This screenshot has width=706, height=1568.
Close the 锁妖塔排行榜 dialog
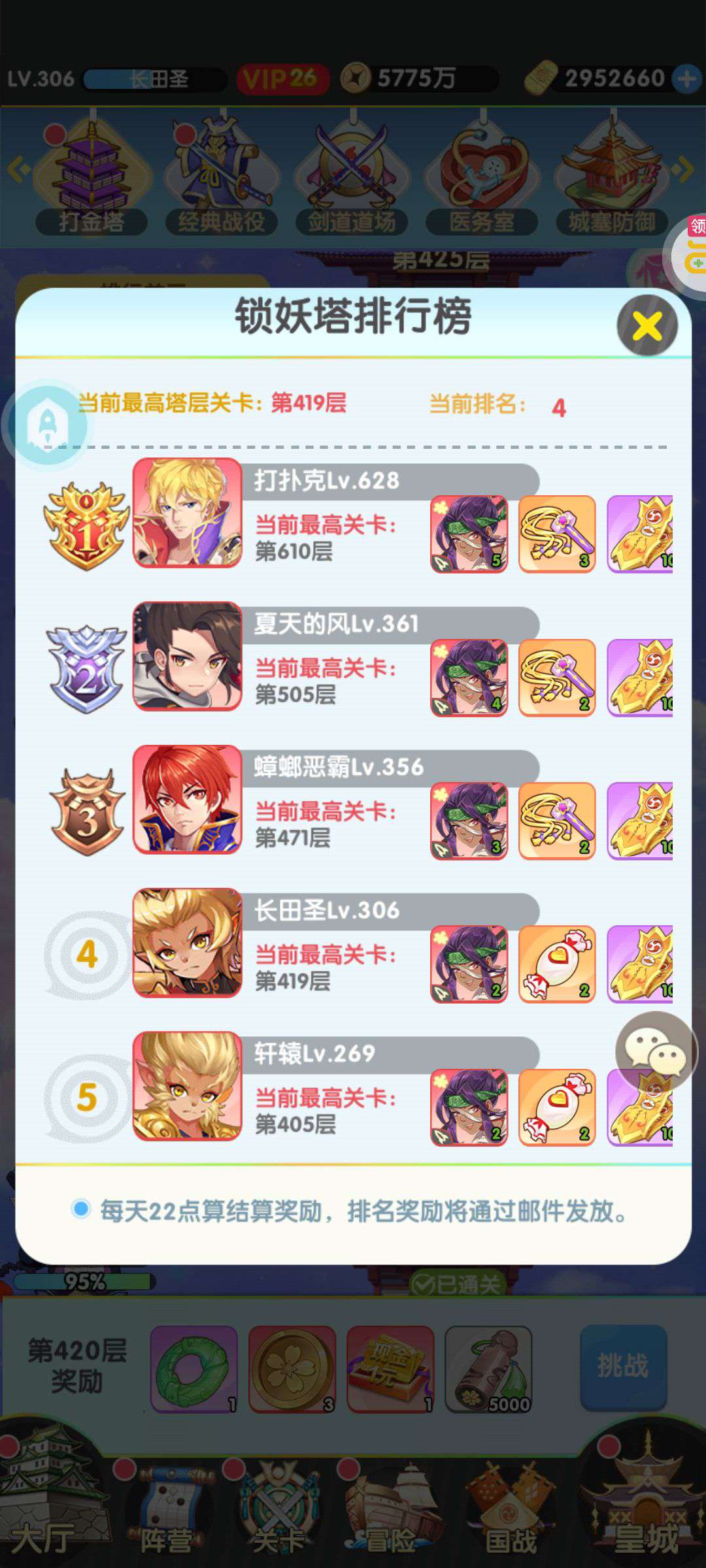[x=647, y=325]
